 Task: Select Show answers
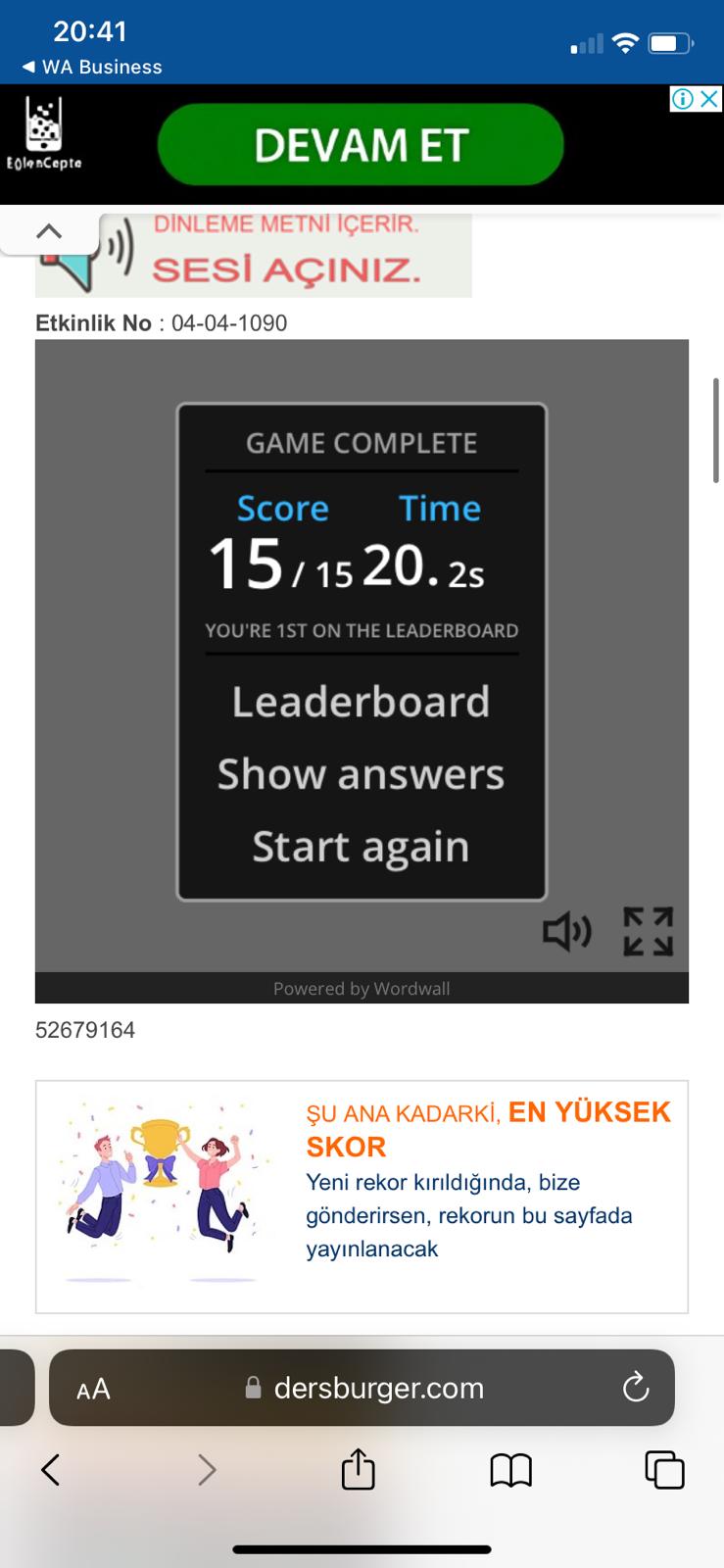point(361,774)
